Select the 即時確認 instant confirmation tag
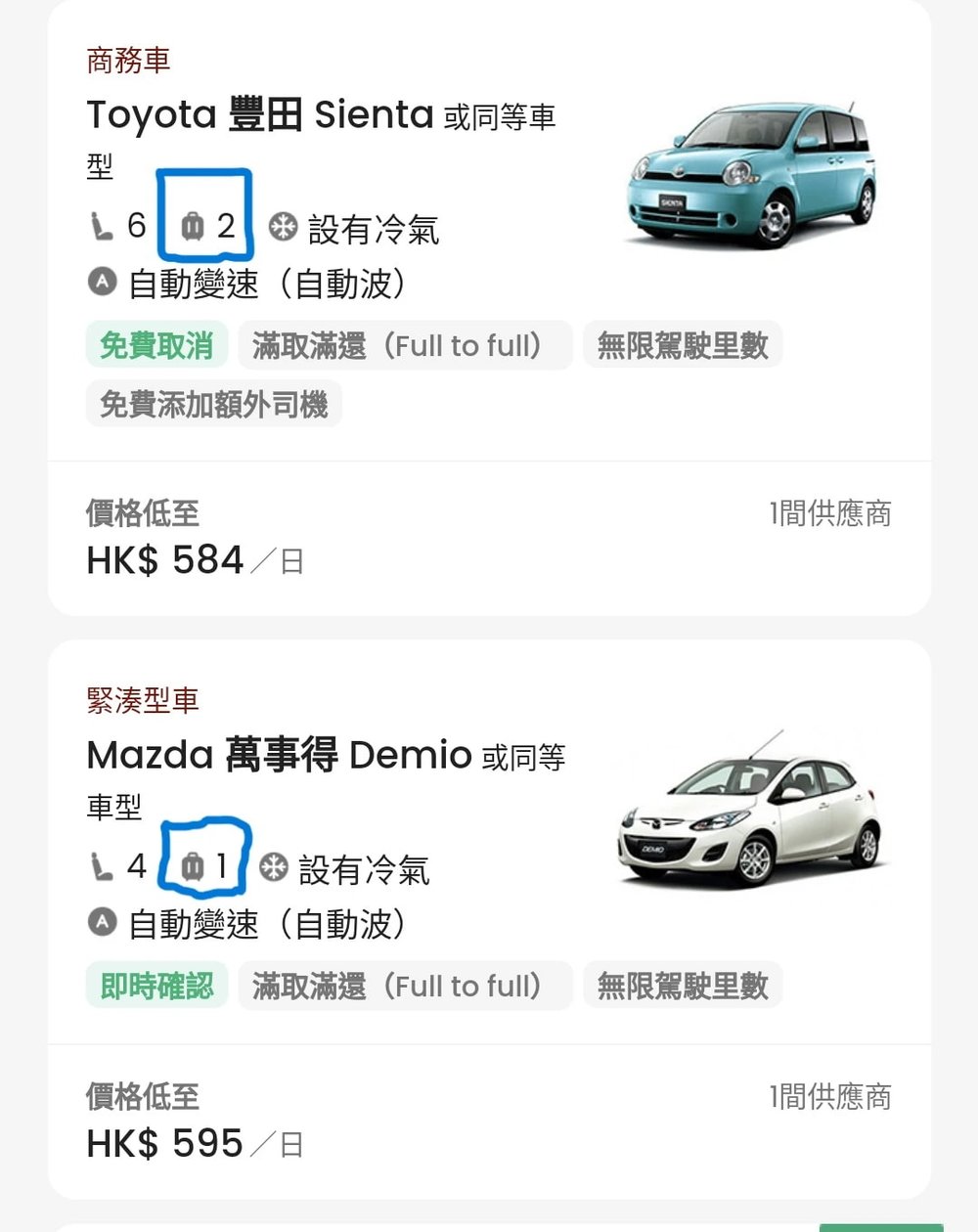 point(156,986)
